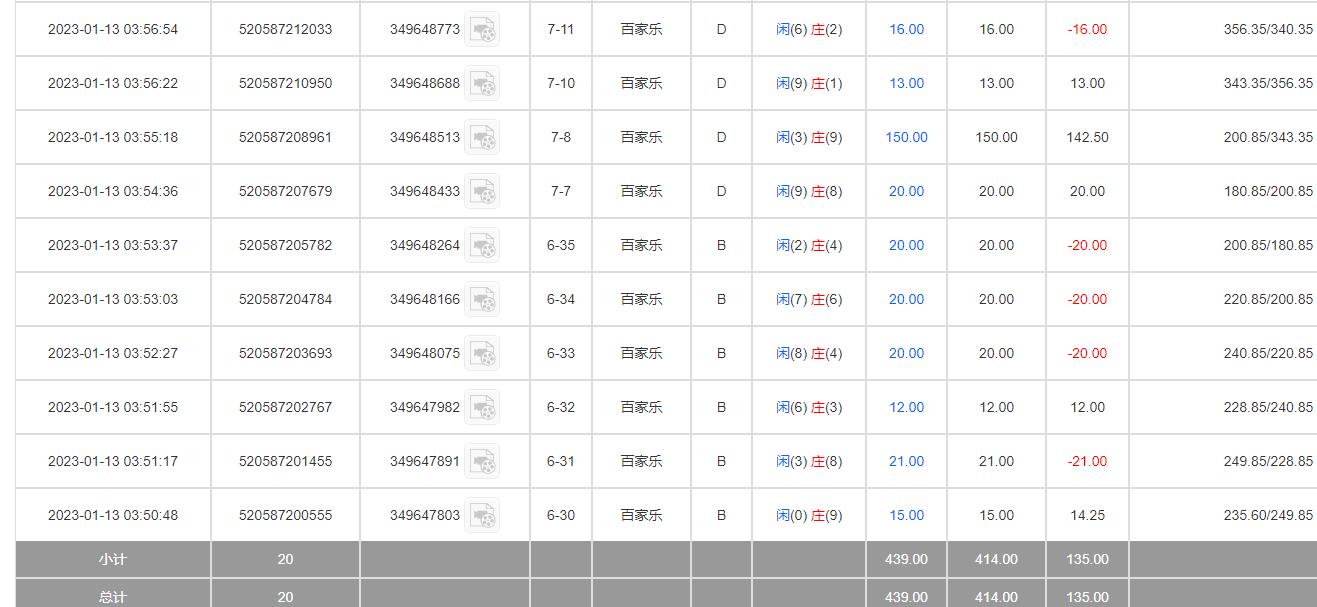Open video replay for round 349648773
This screenshot has height=607, width=1317.
tap(483, 30)
